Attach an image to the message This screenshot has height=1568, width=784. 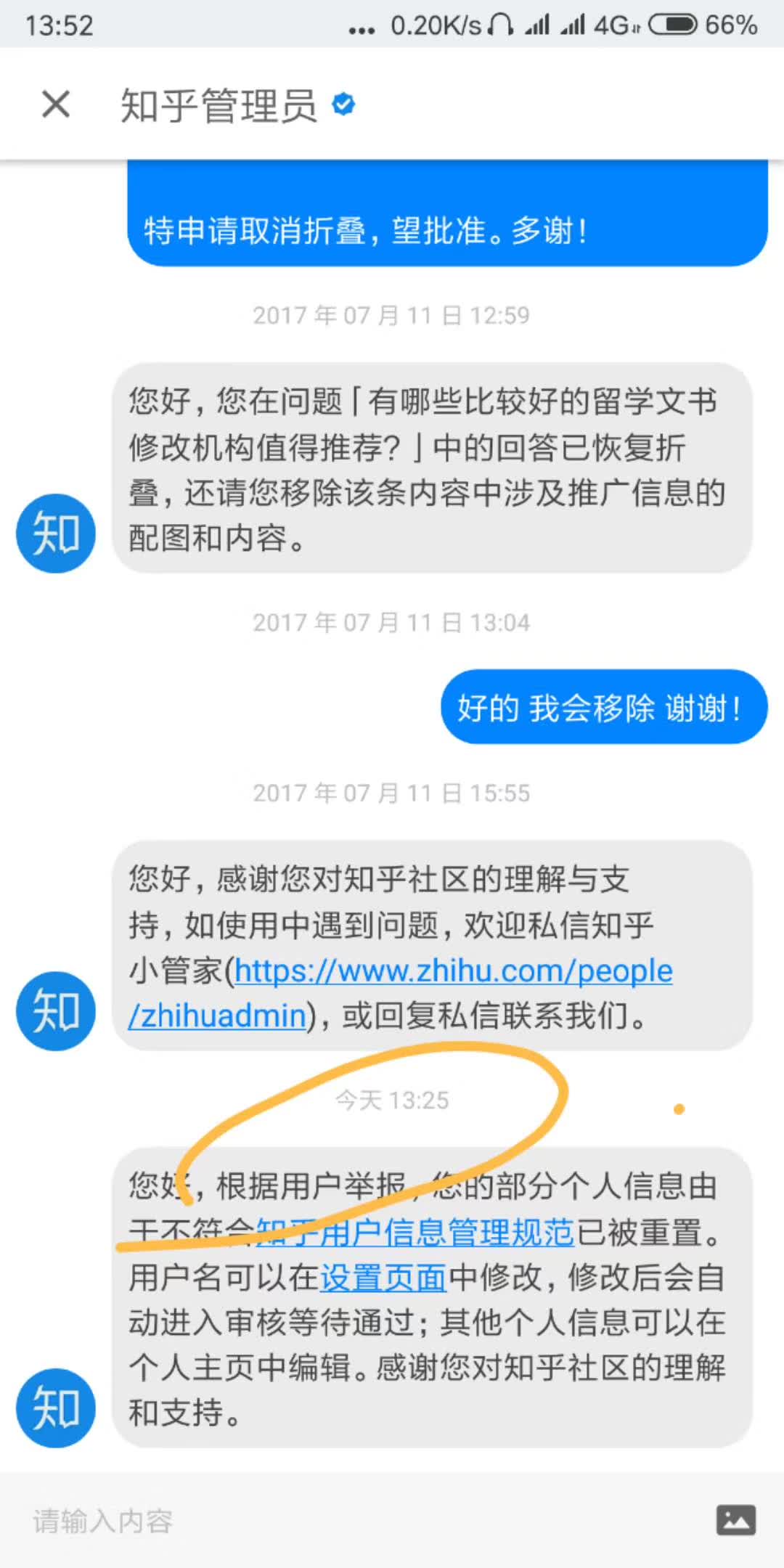[735, 1519]
